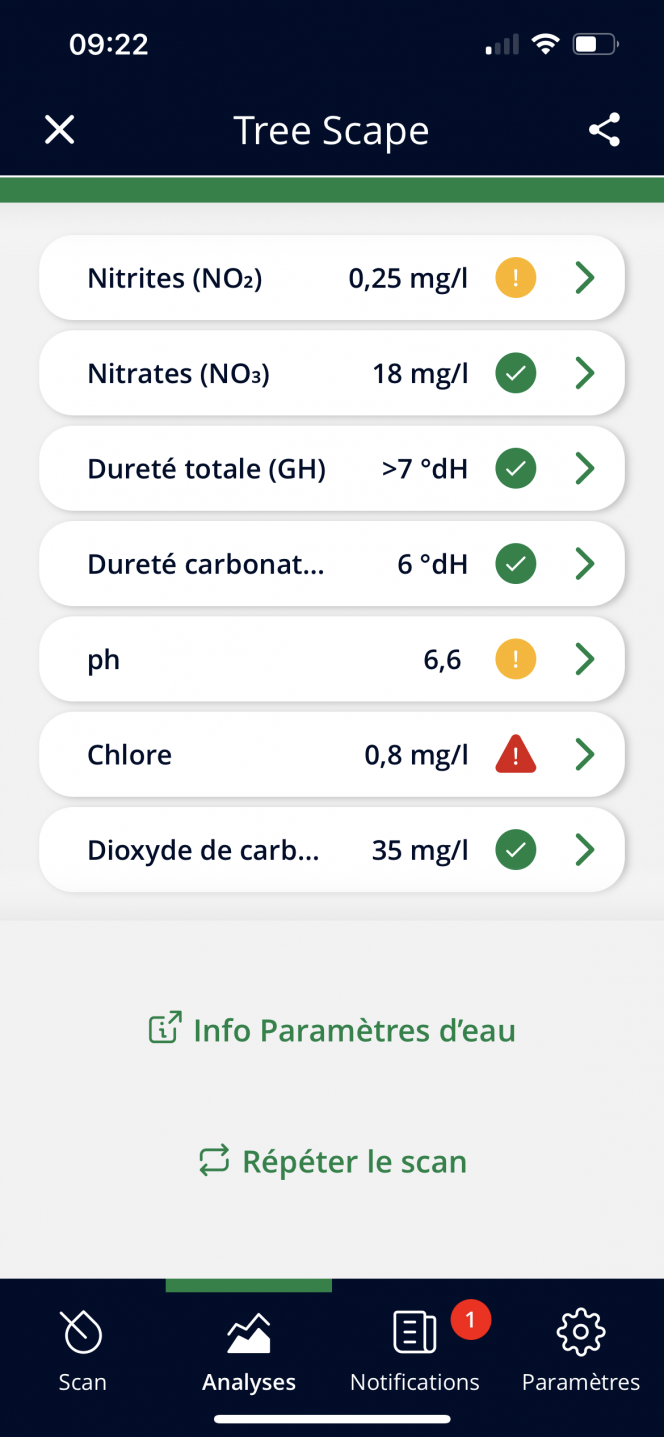This screenshot has width=664, height=1437.
Task: Go to the Notifications tab
Action: click(415, 1352)
